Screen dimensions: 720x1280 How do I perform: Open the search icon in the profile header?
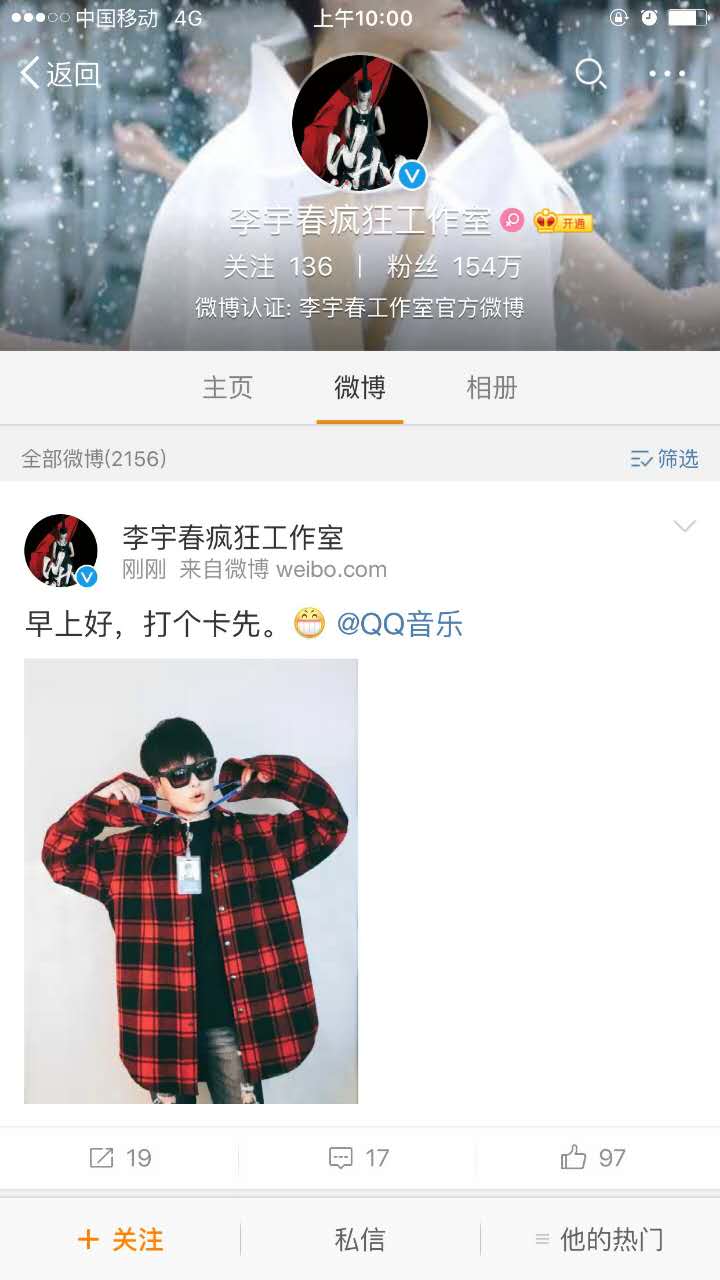(590, 73)
